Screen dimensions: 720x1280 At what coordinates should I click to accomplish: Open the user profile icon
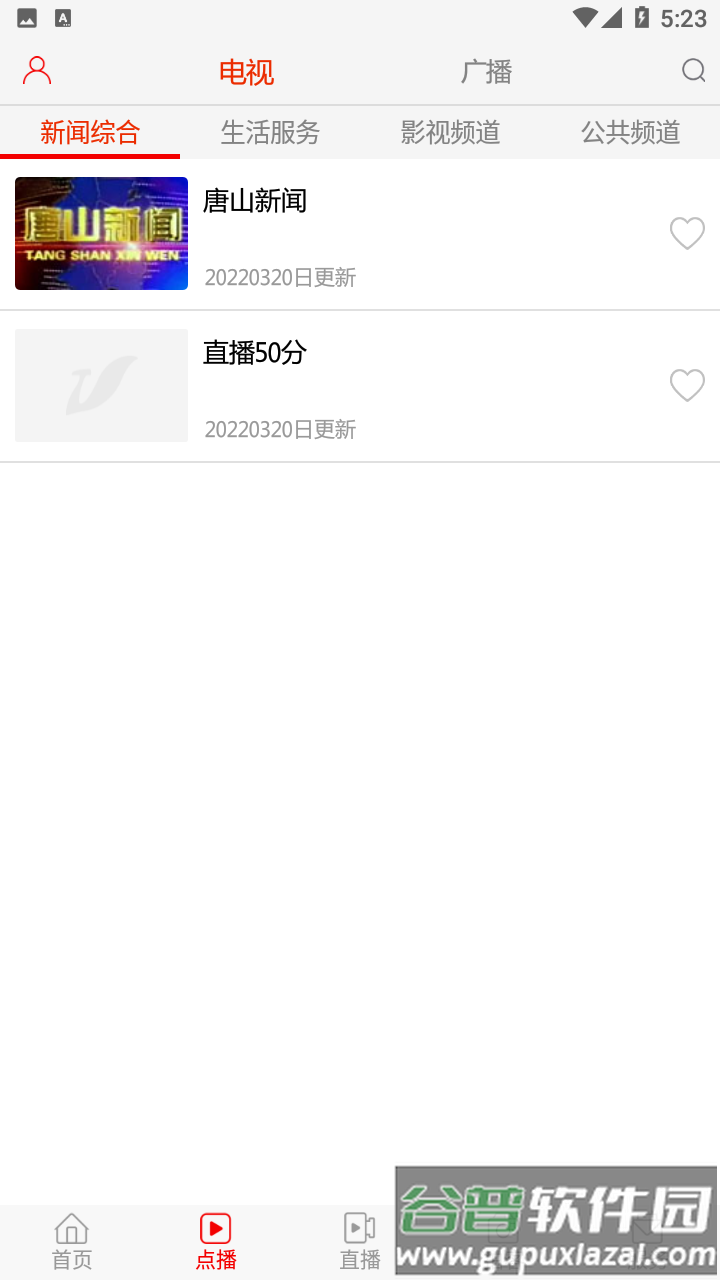[x=37, y=71]
